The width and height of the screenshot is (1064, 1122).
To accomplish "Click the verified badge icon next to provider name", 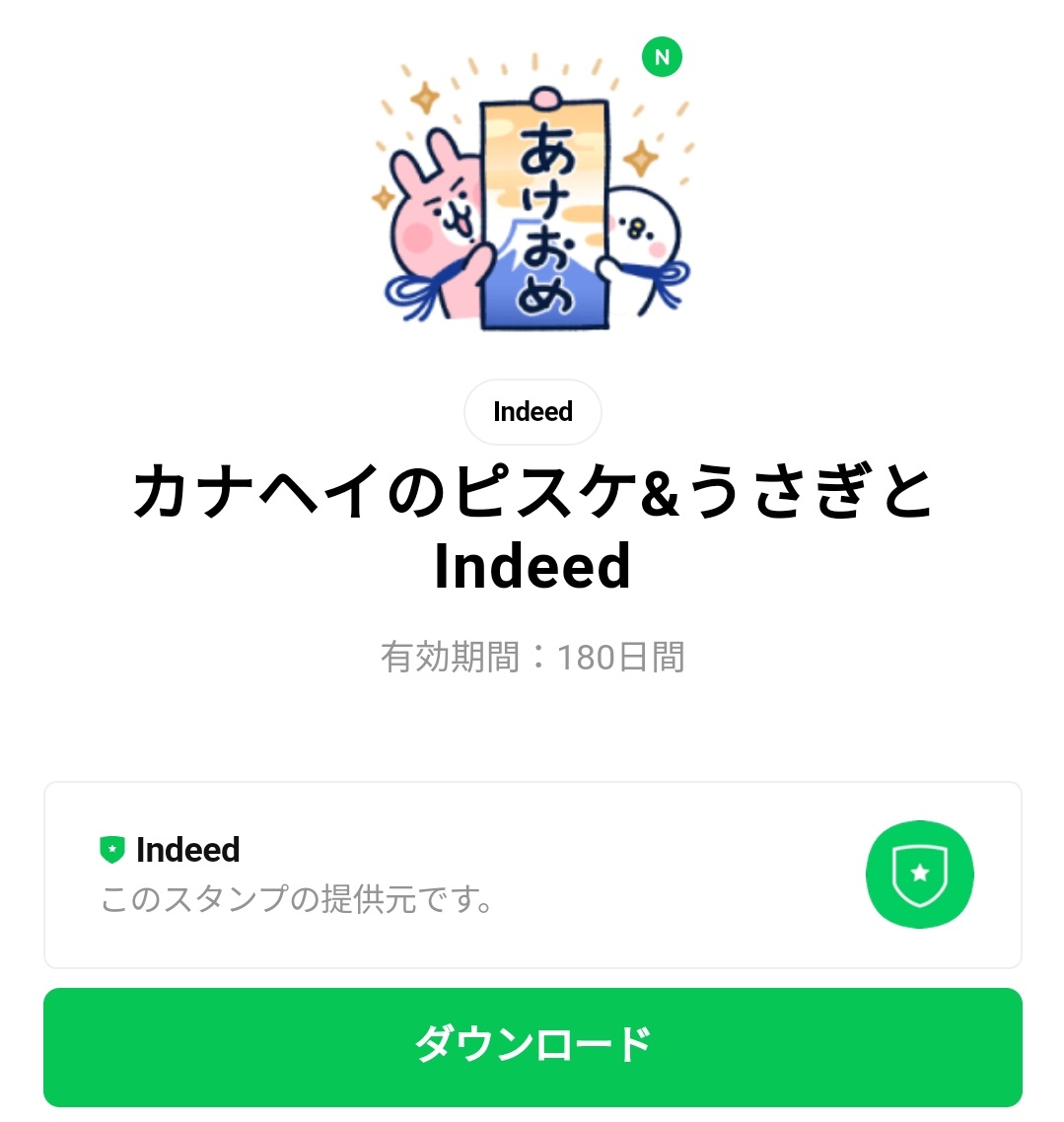I will pyautogui.click(x=112, y=850).
